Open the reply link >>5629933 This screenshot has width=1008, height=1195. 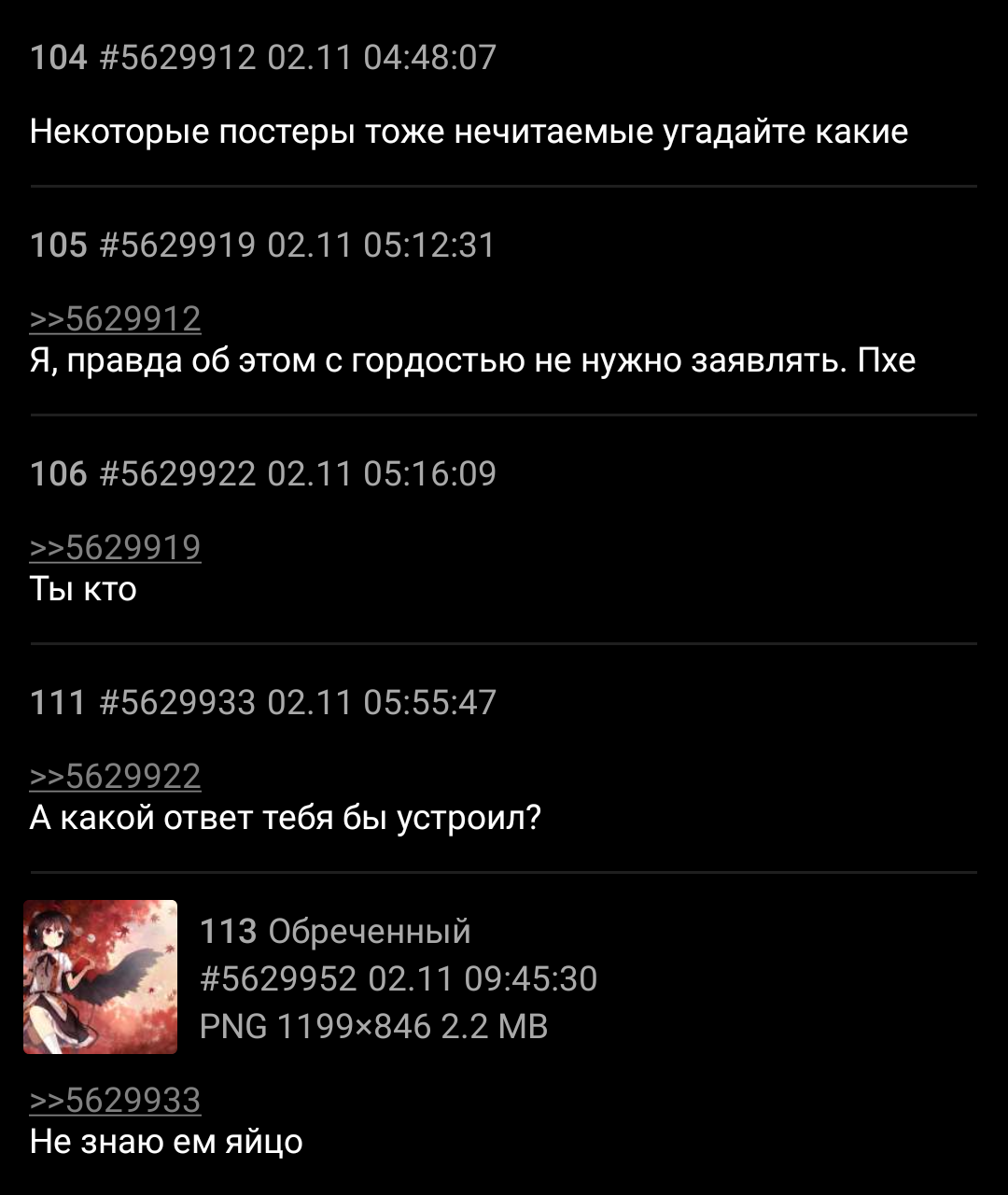116,1101
